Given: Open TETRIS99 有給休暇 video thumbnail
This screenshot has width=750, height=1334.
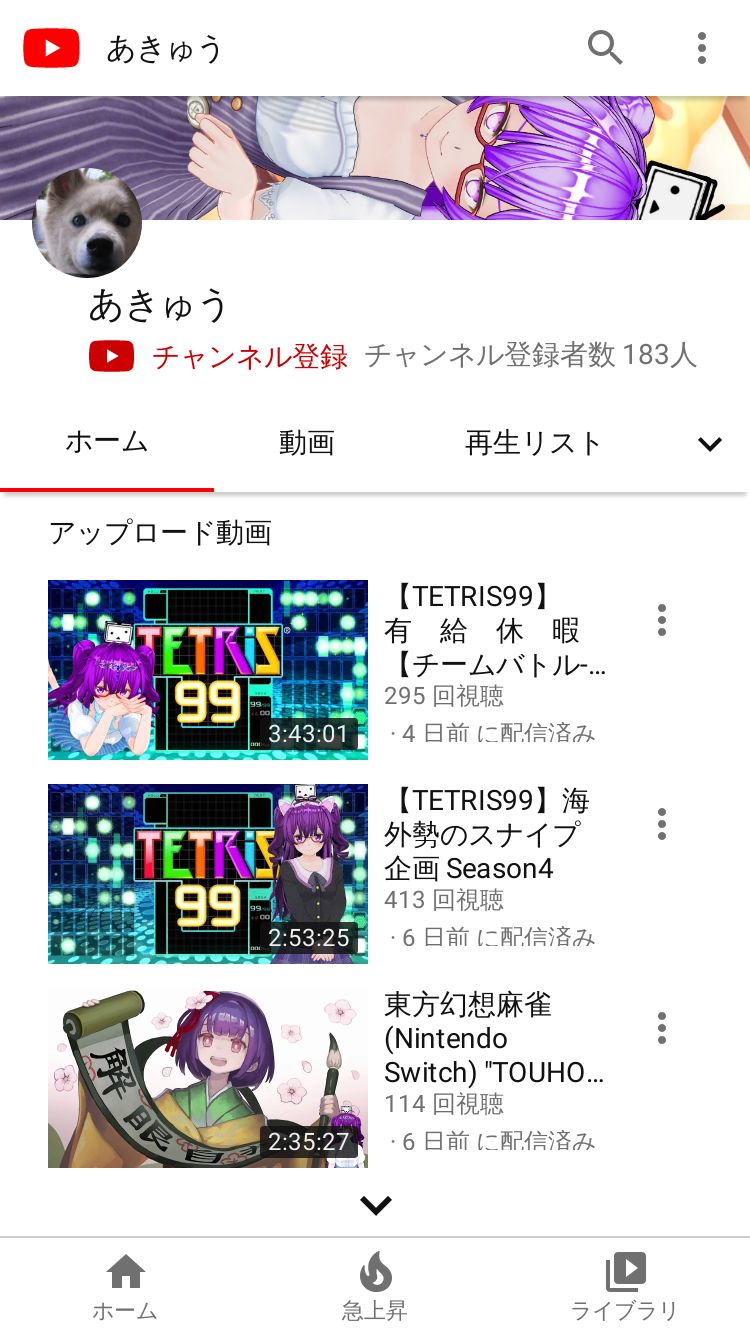Looking at the screenshot, I should click(x=208, y=670).
